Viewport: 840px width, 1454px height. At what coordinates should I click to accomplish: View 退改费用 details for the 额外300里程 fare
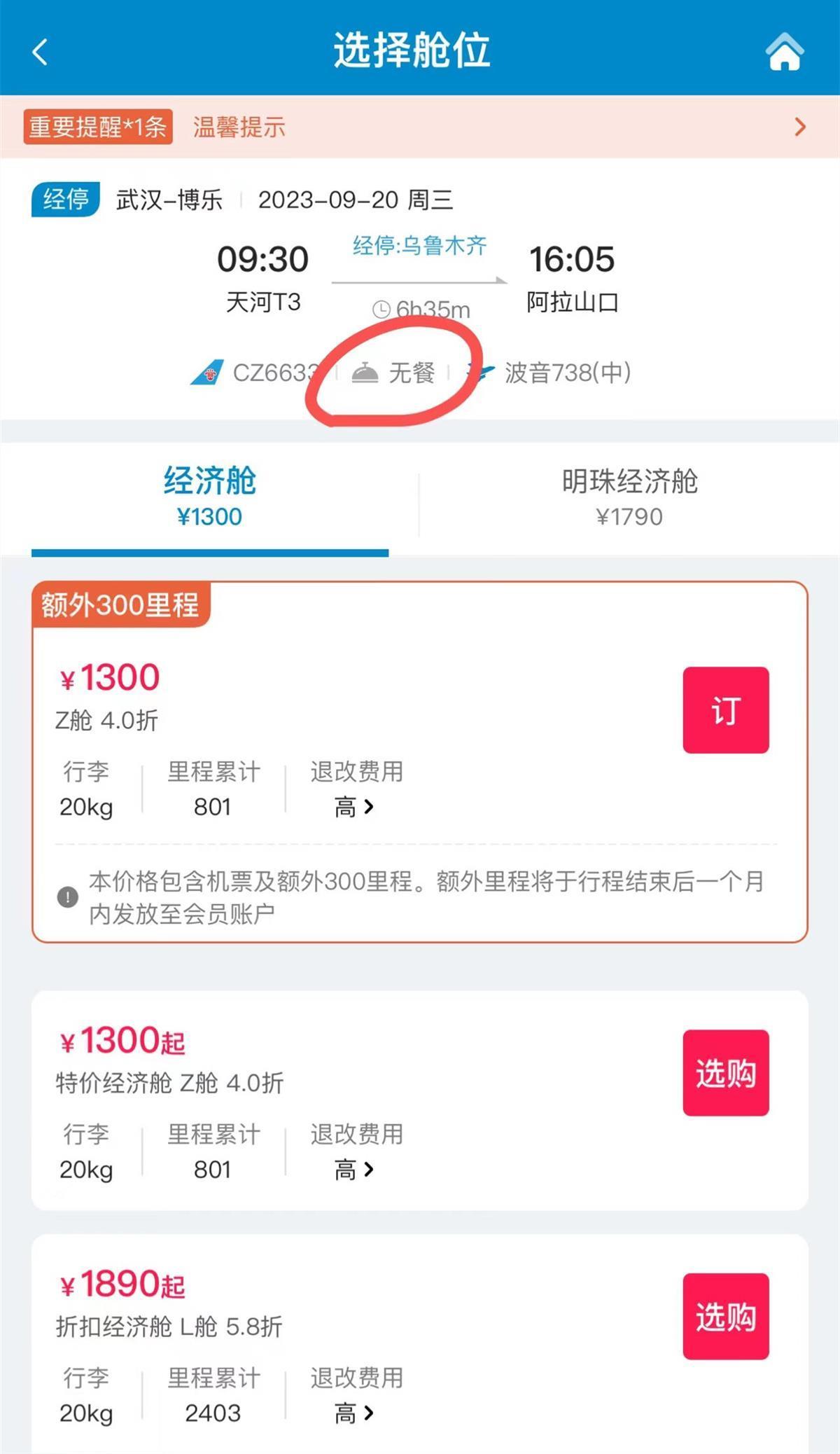click(355, 807)
